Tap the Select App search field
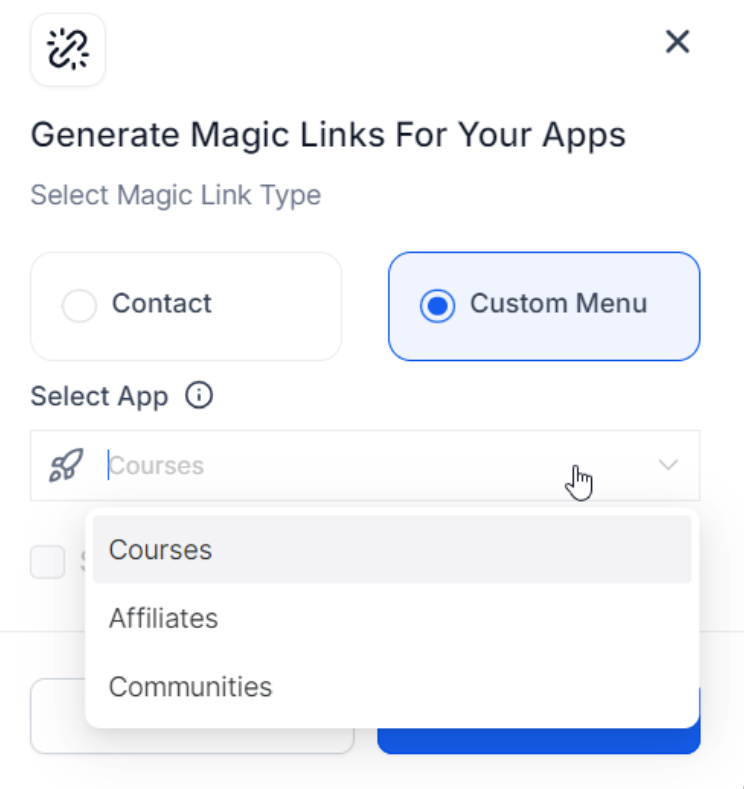 click(x=360, y=466)
